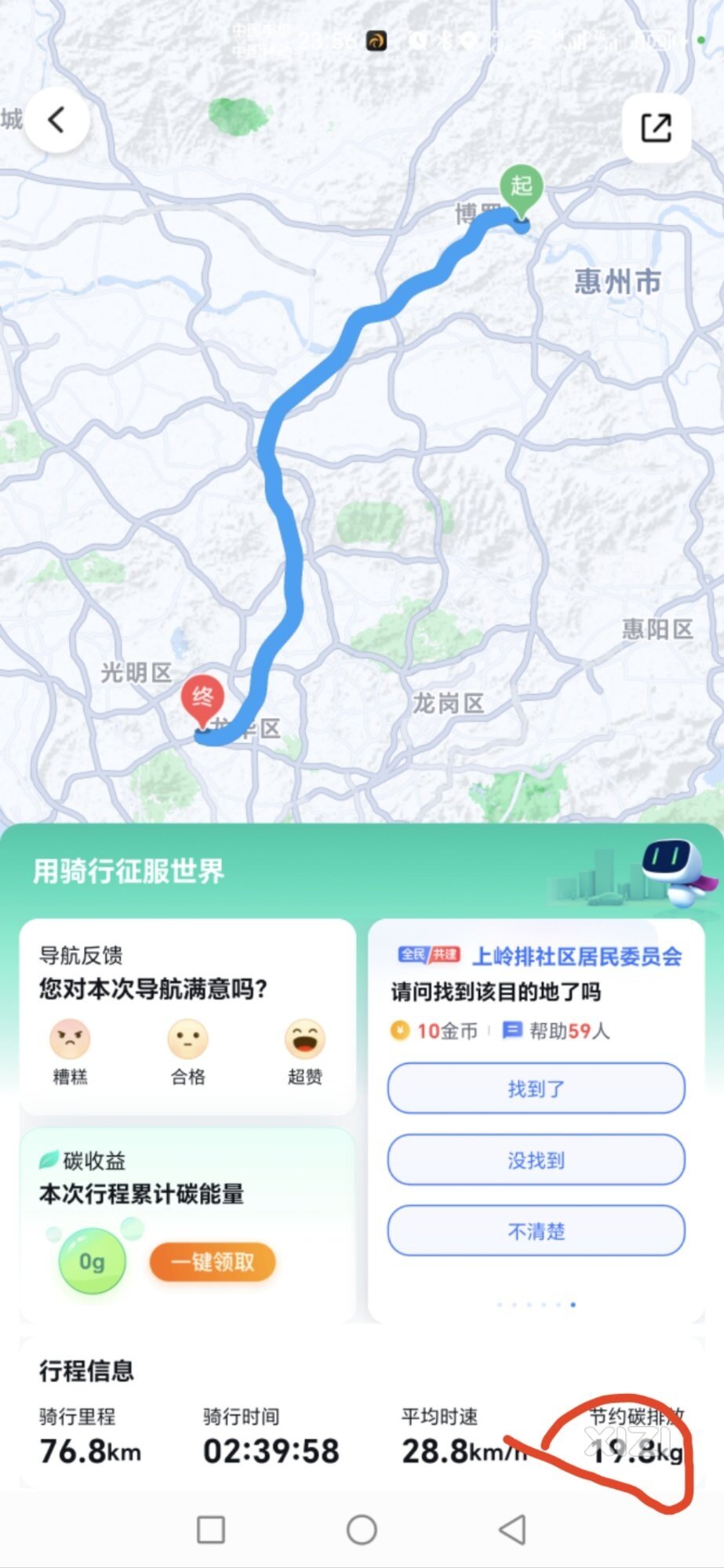
Task: Choose 不清楚 for the destination
Action: (x=536, y=1231)
